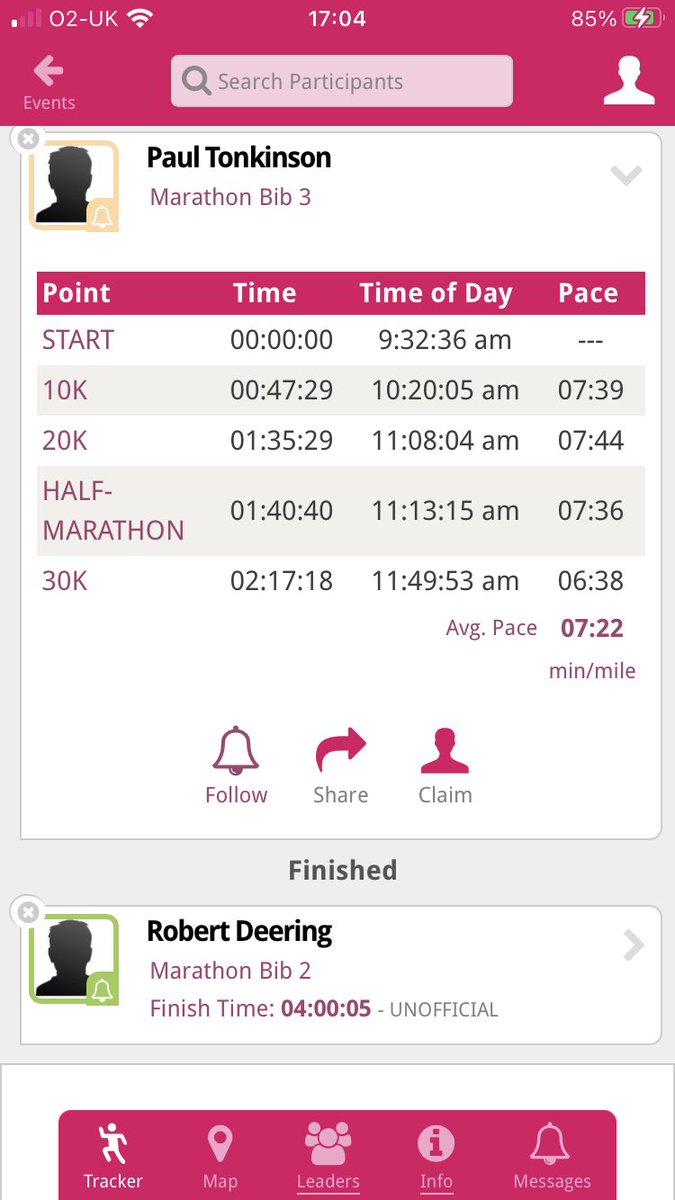This screenshot has height=1200, width=675.
Task: Share Paul Tonkinson's progress
Action: tap(341, 766)
